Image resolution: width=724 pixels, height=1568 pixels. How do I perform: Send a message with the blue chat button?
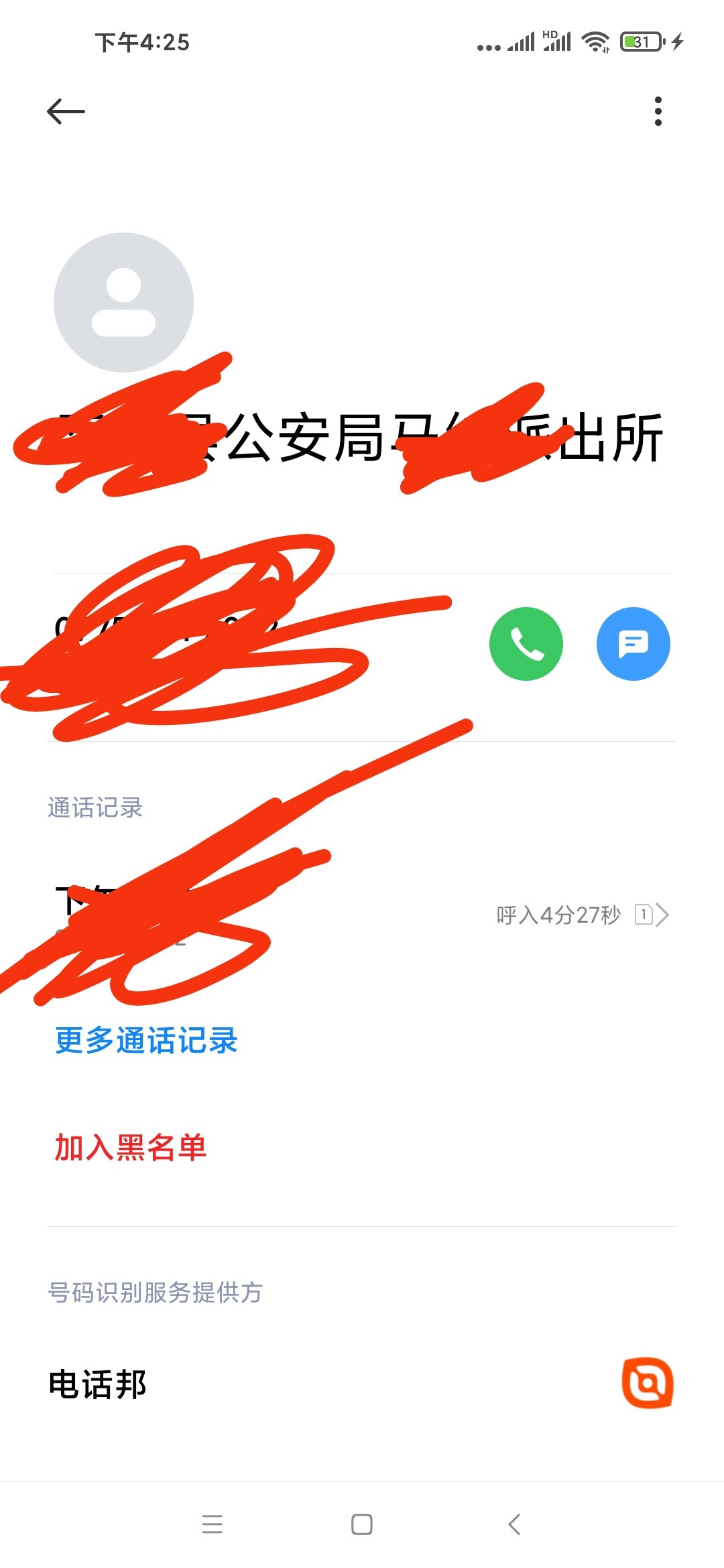[633, 644]
